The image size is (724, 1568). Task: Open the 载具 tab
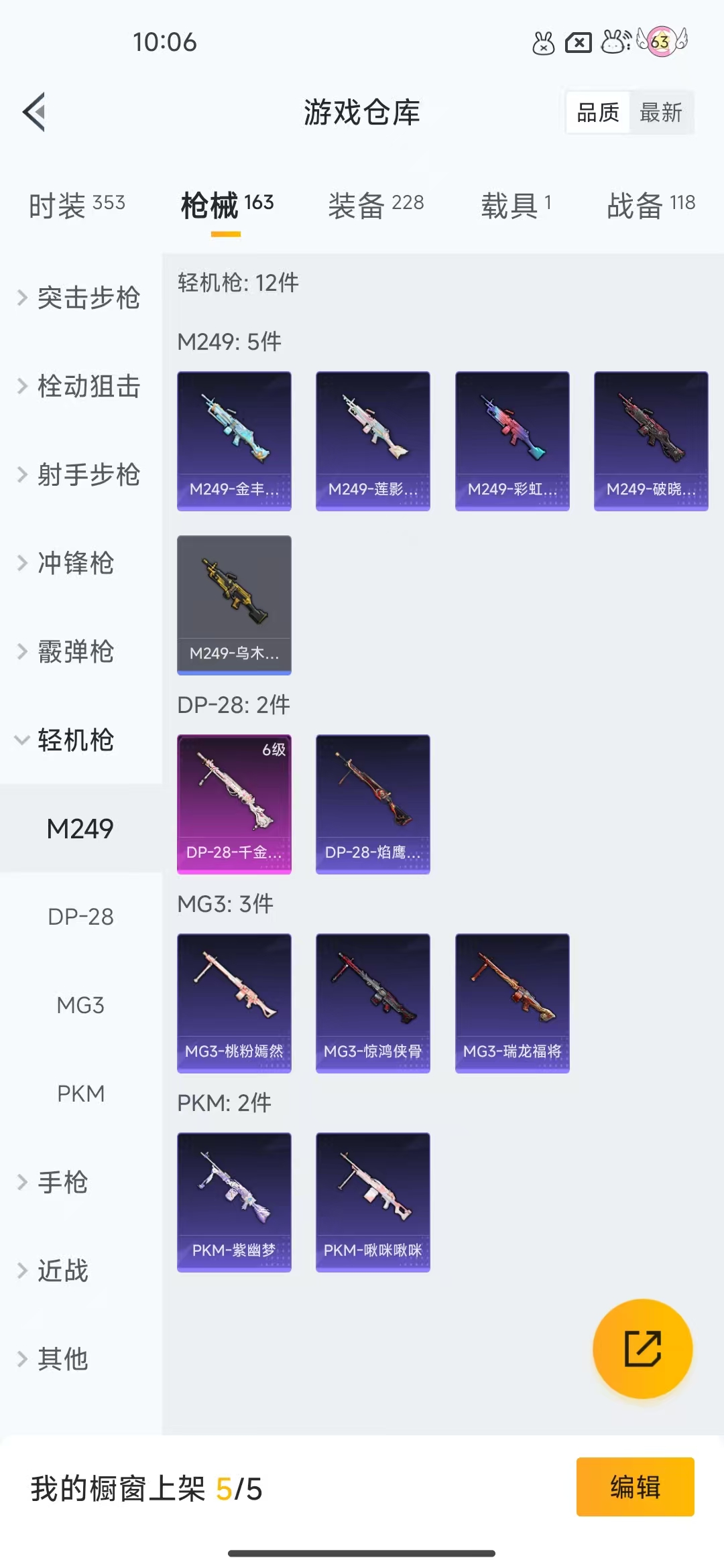[x=516, y=205]
